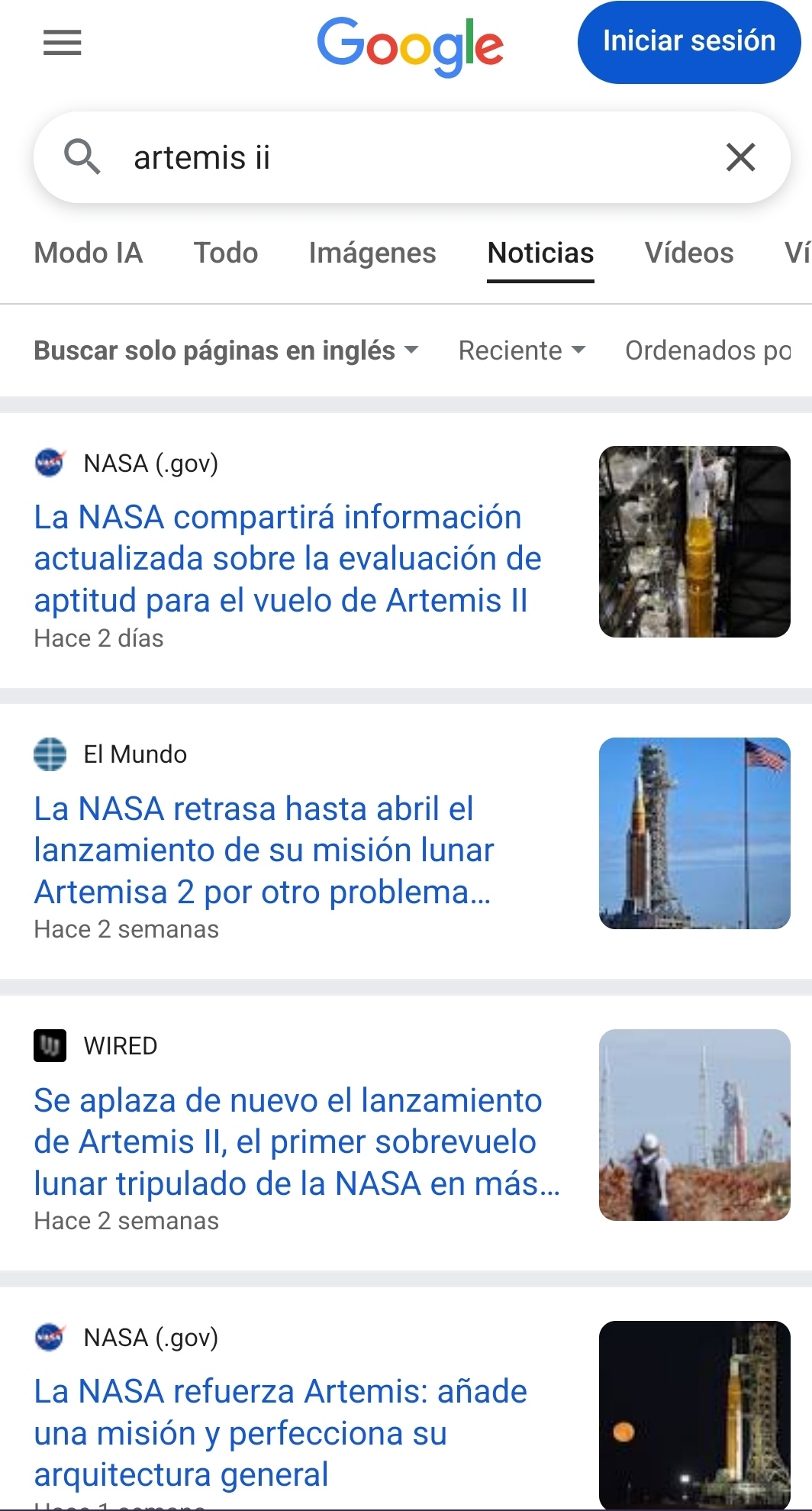Open the hamburger menu
The width and height of the screenshot is (812, 1511).
(63, 43)
